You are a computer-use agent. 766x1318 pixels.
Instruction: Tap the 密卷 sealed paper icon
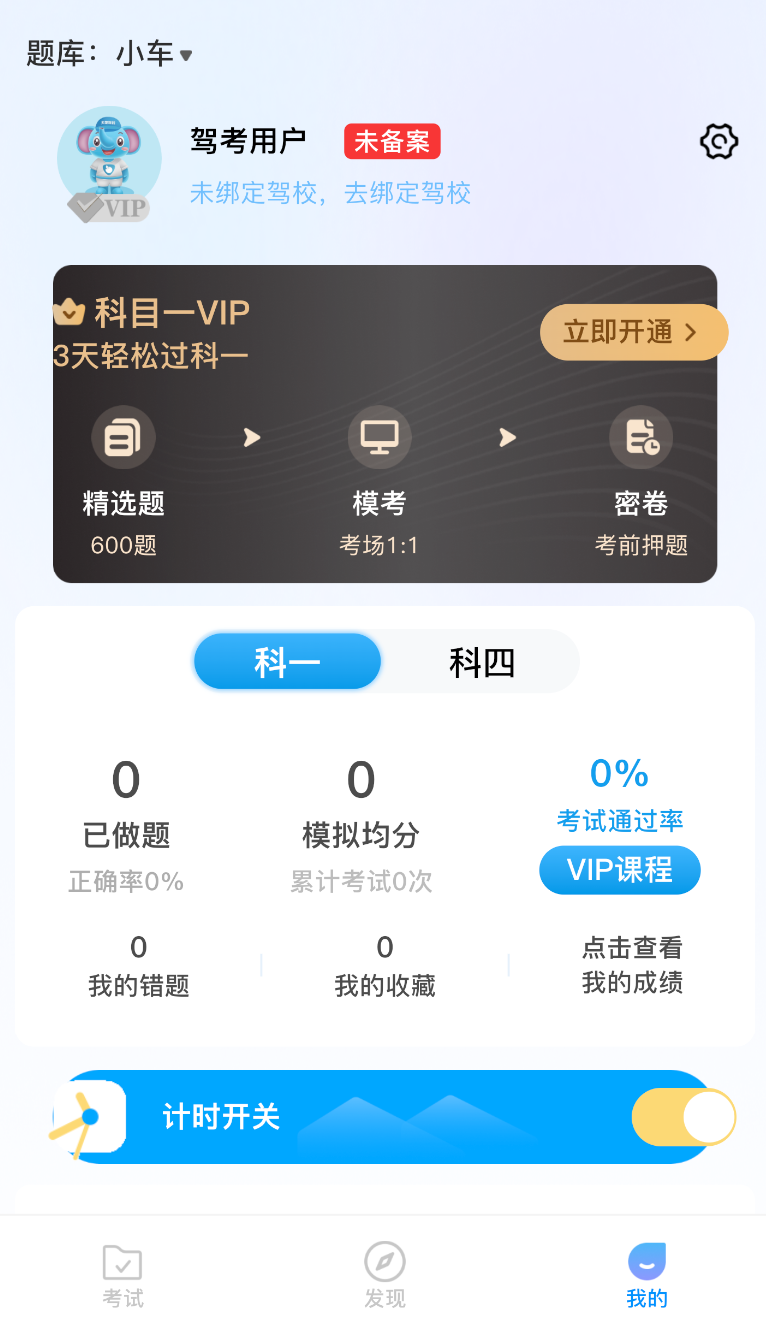tap(640, 437)
